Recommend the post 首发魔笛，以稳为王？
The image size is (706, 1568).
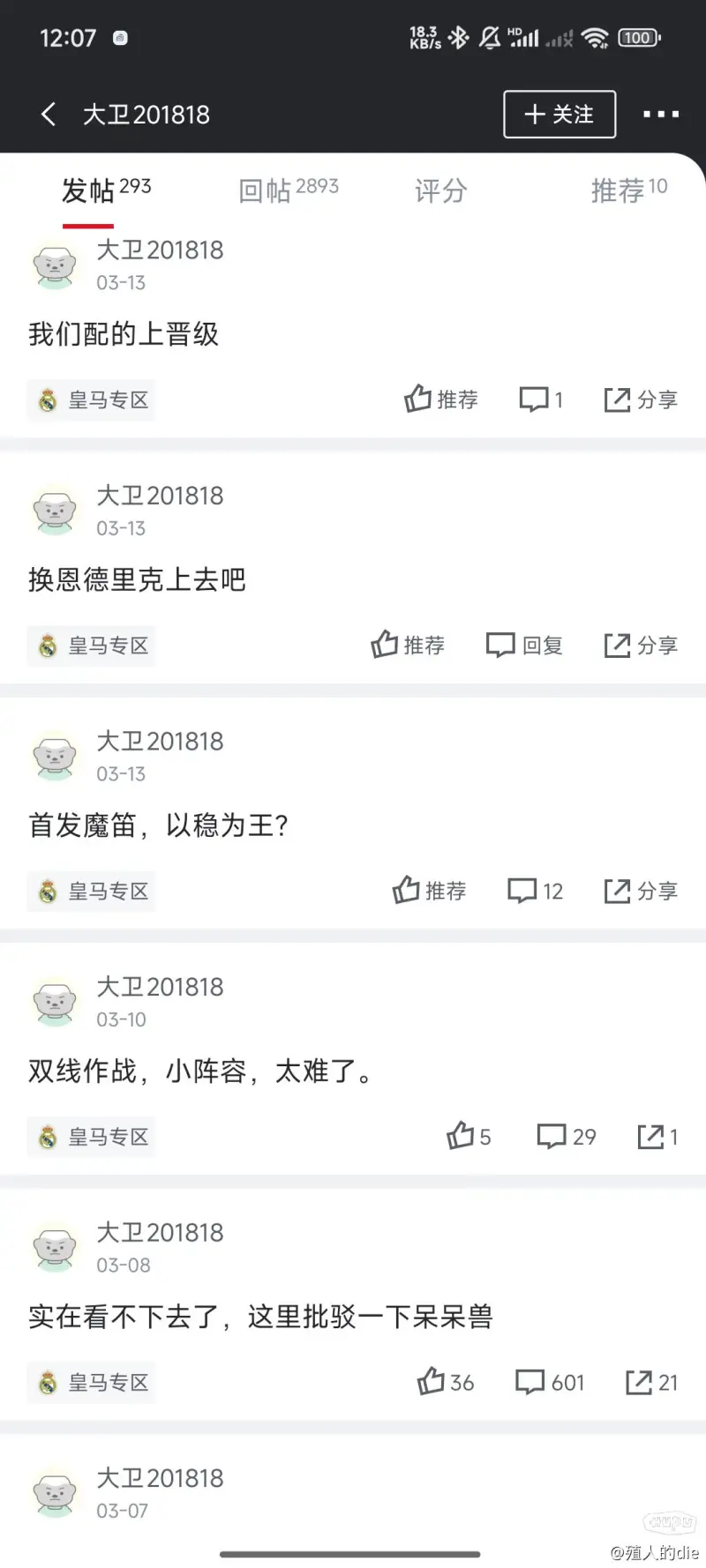(x=429, y=891)
